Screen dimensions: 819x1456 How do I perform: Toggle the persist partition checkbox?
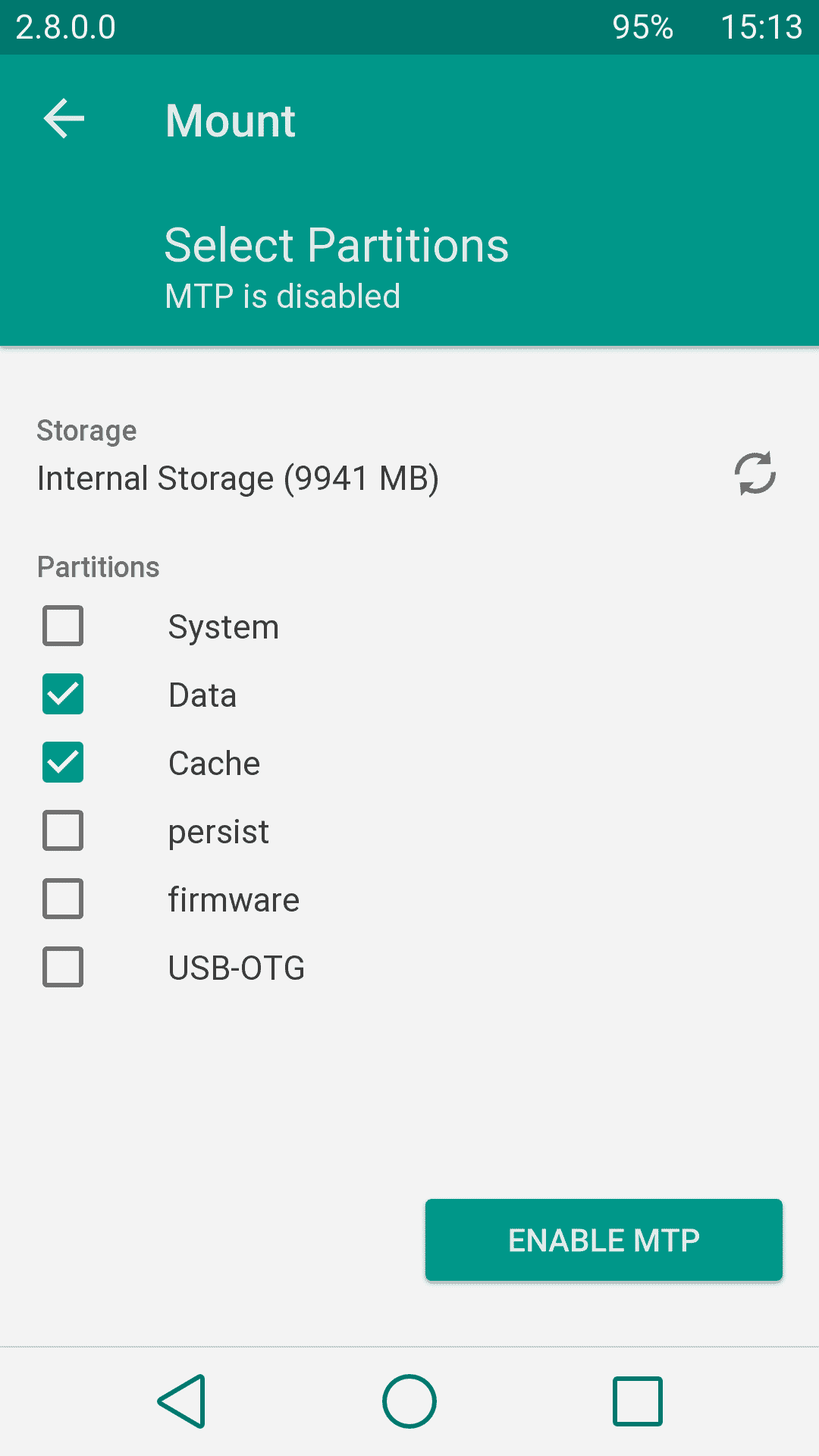(63, 830)
